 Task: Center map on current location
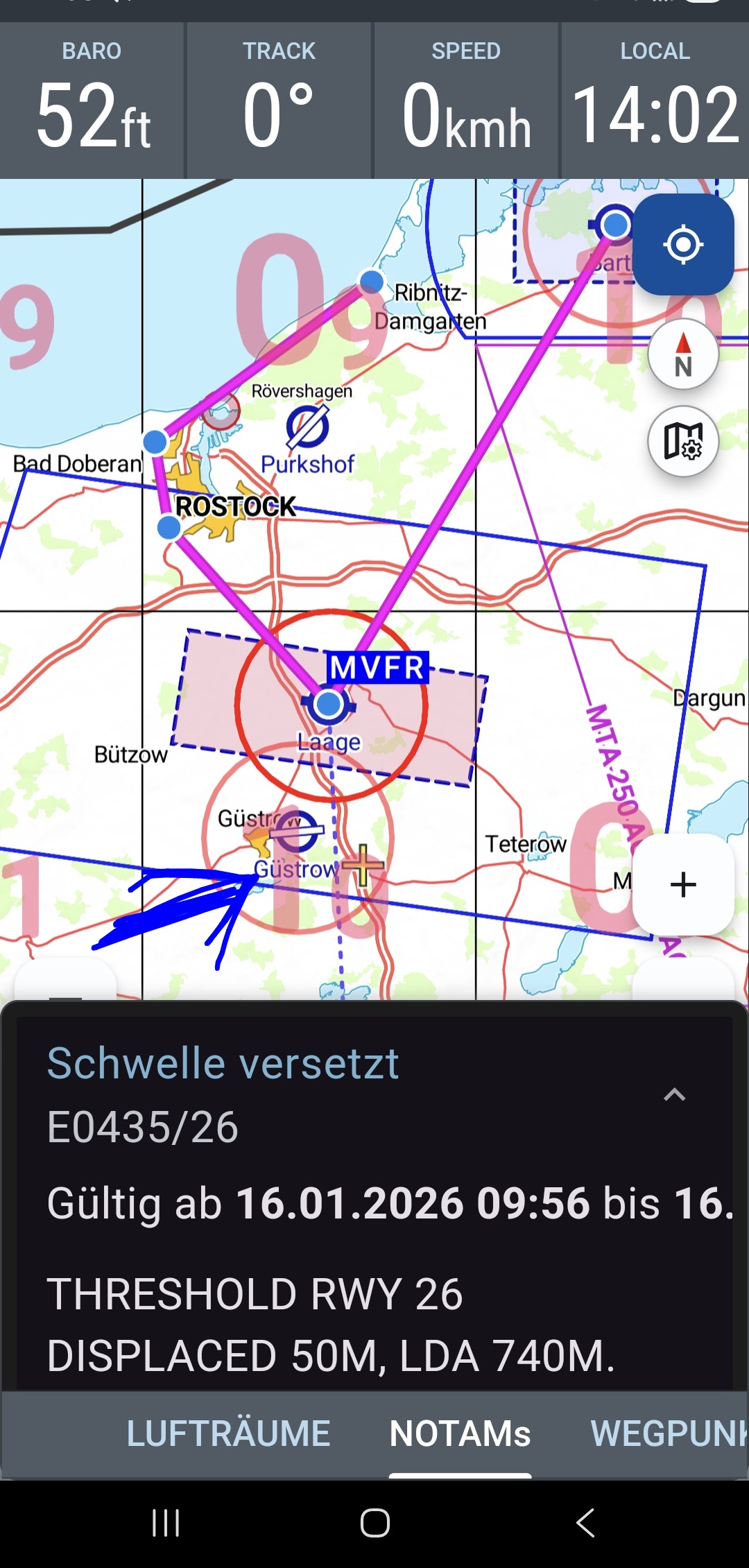pyautogui.click(x=683, y=244)
